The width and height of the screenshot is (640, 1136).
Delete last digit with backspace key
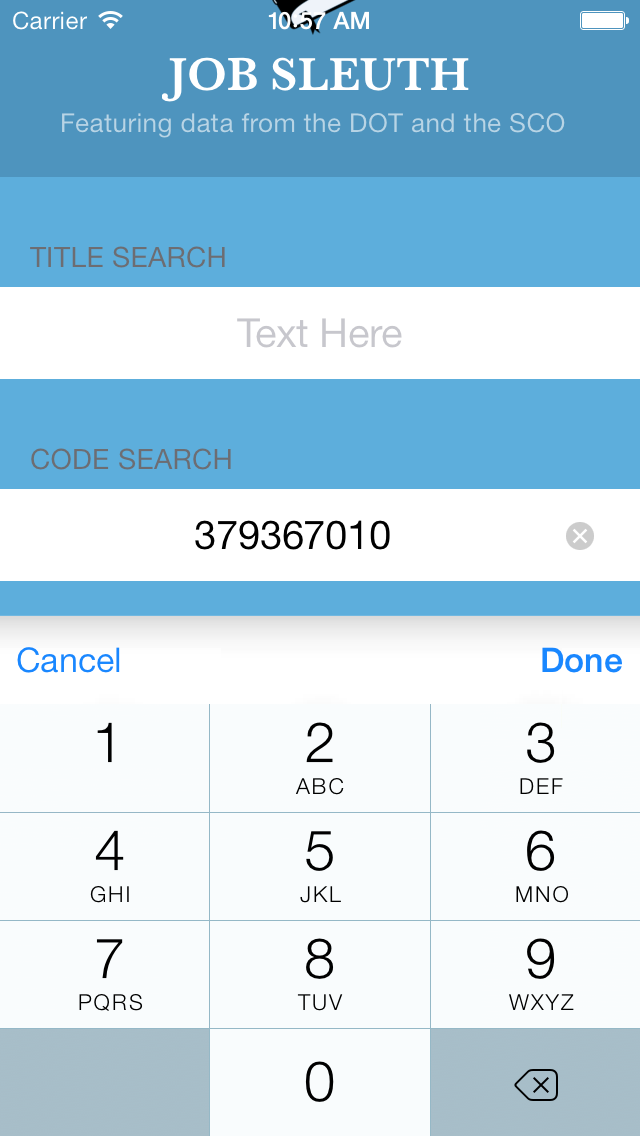(535, 1084)
